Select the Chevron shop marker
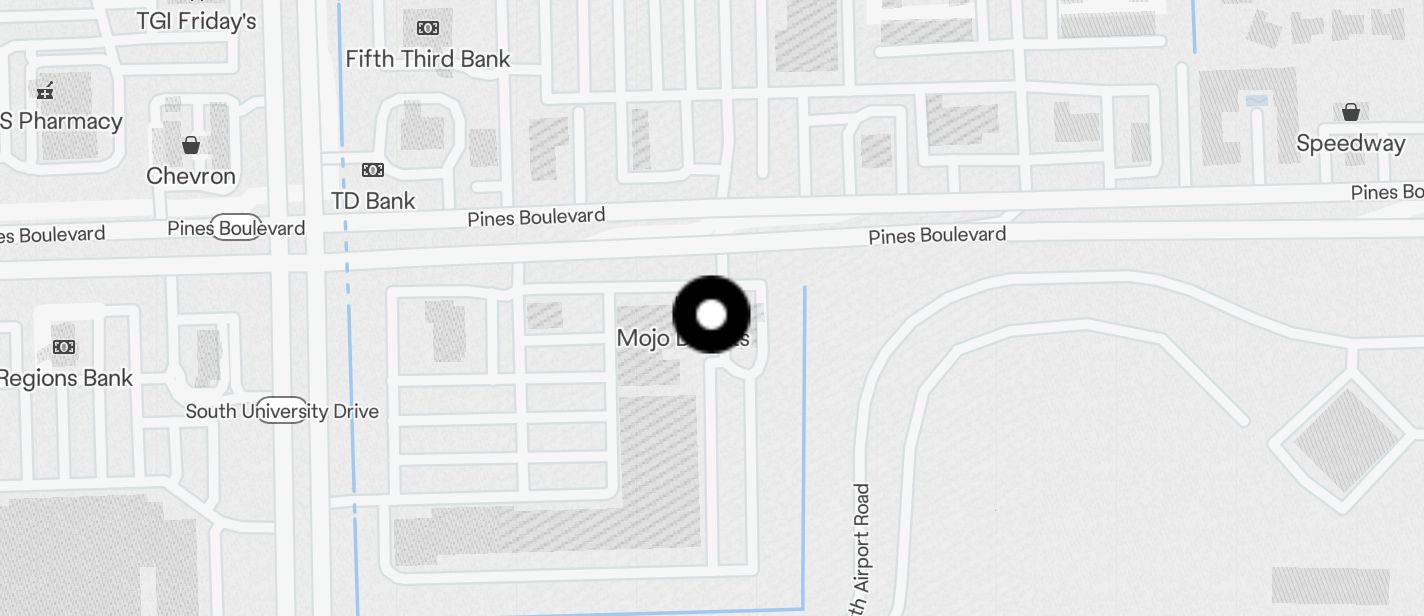This screenshot has height=616, width=1424. (191, 146)
